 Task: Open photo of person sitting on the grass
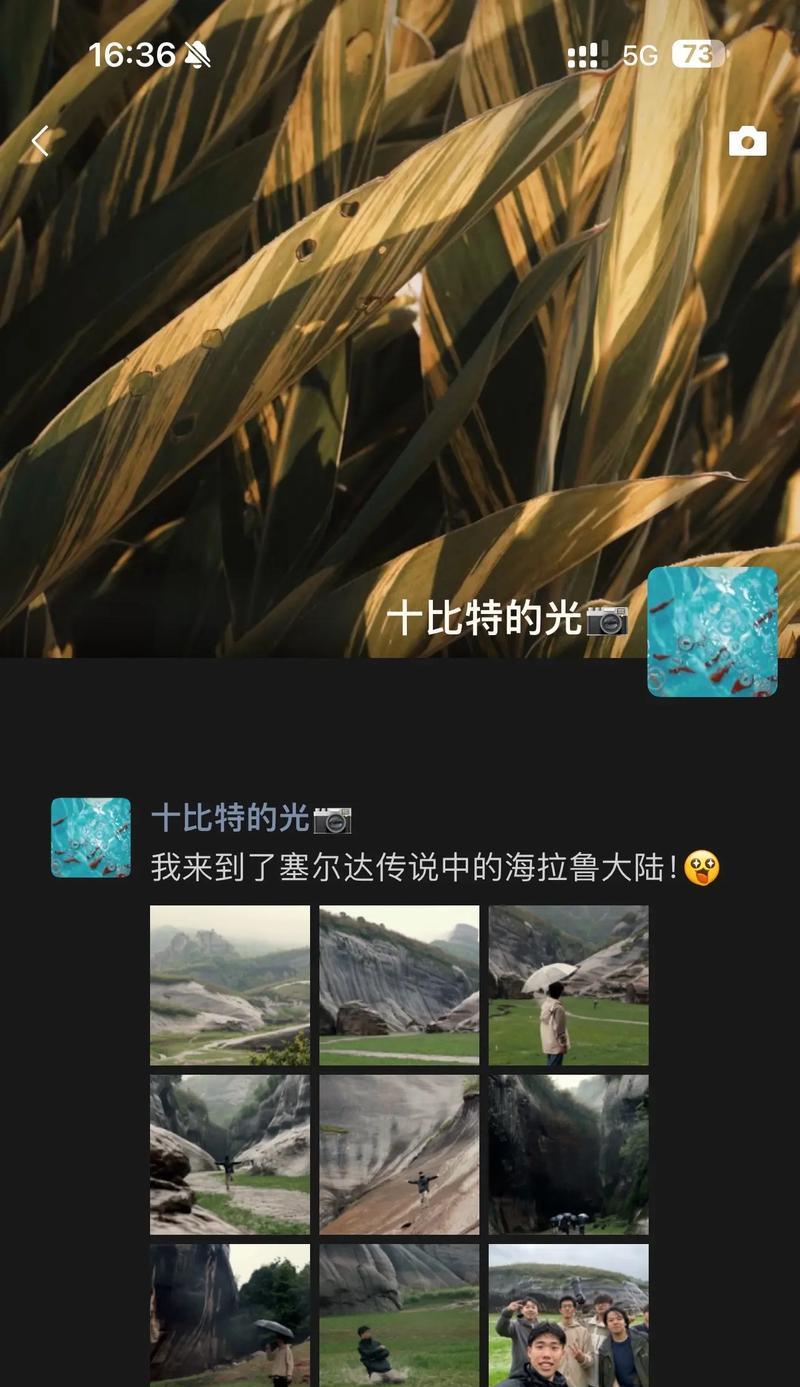pyautogui.click(x=399, y=1315)
